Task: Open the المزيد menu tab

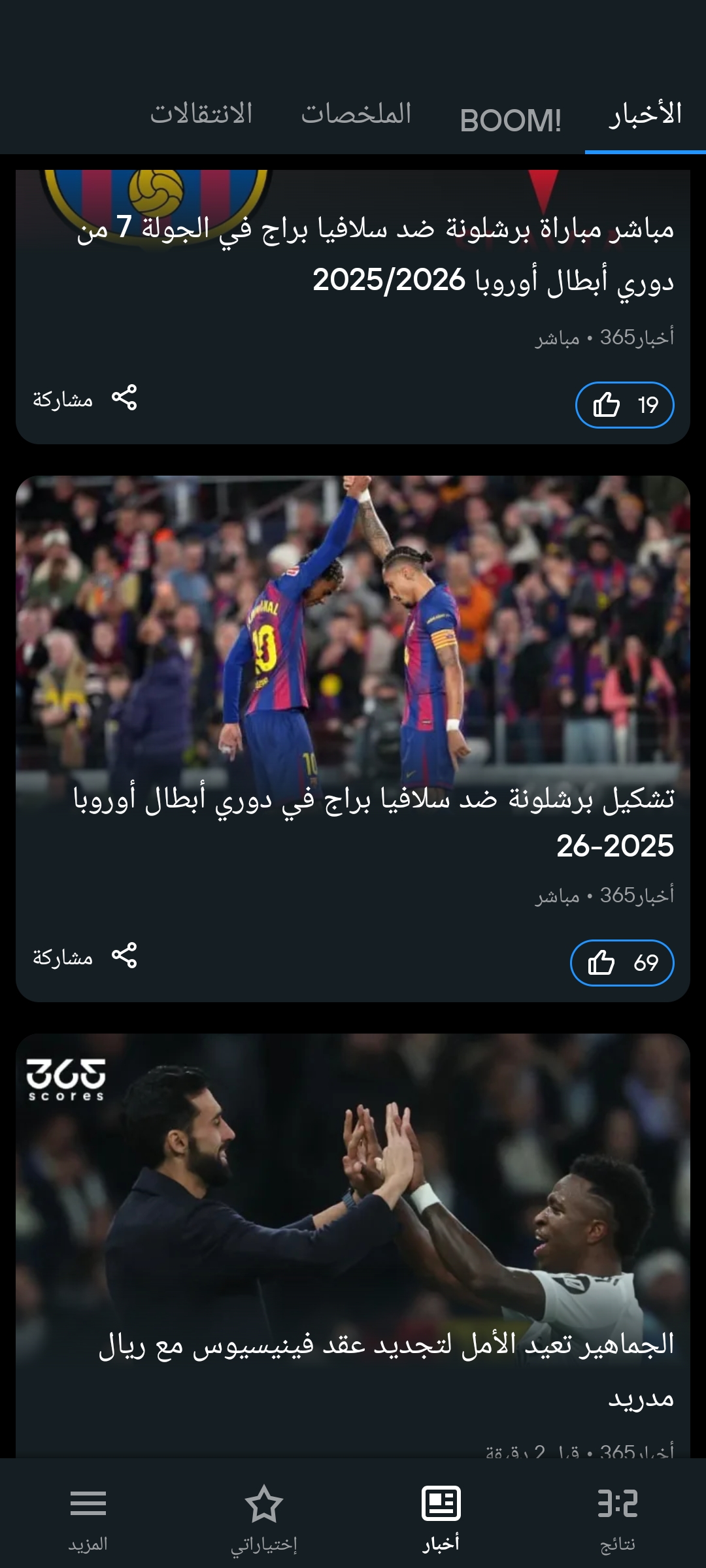Action: tap(88, 1517)
